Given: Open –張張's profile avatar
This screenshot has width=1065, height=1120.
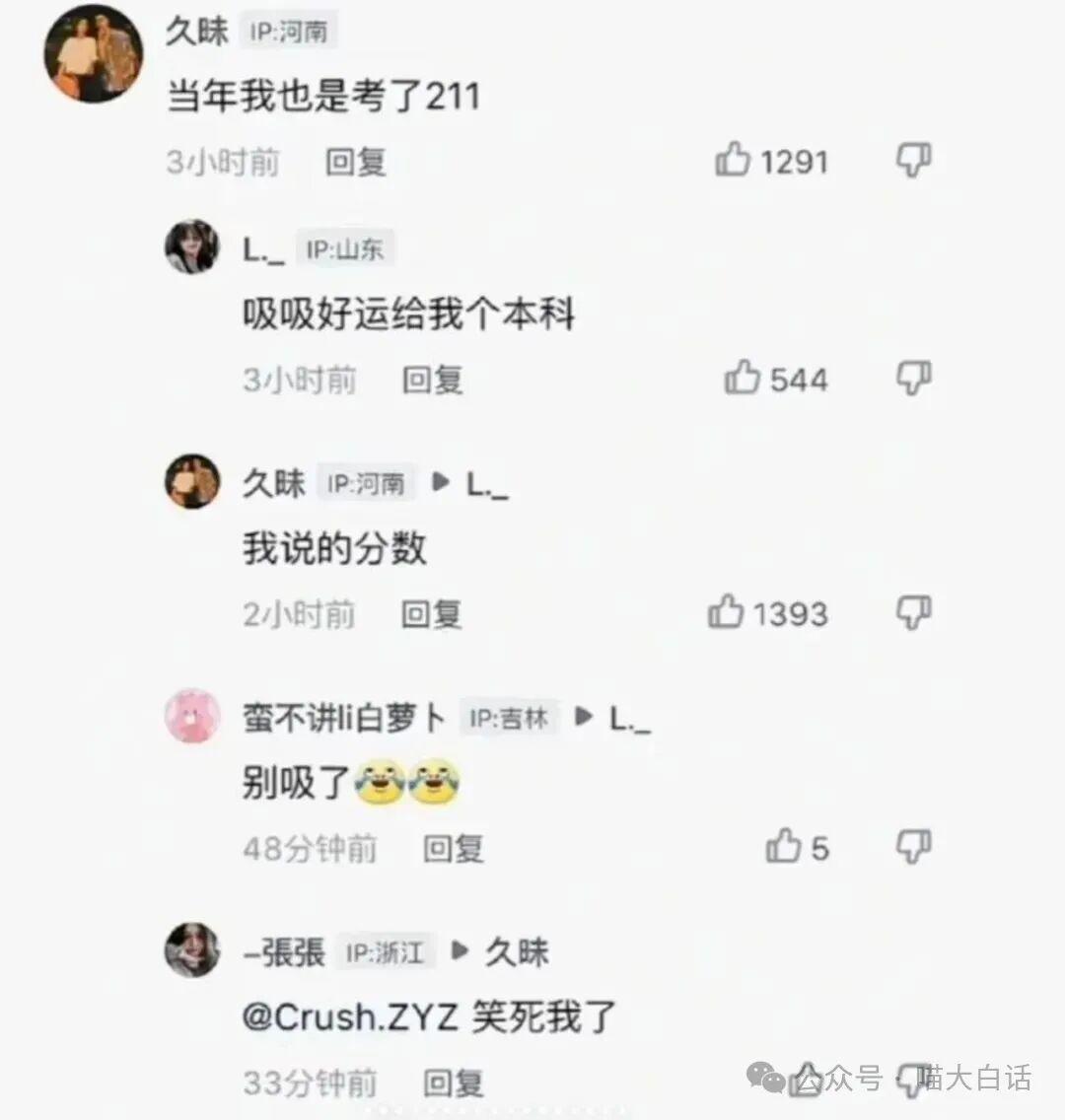Looking at the screenshot, I should pos(191,950).
